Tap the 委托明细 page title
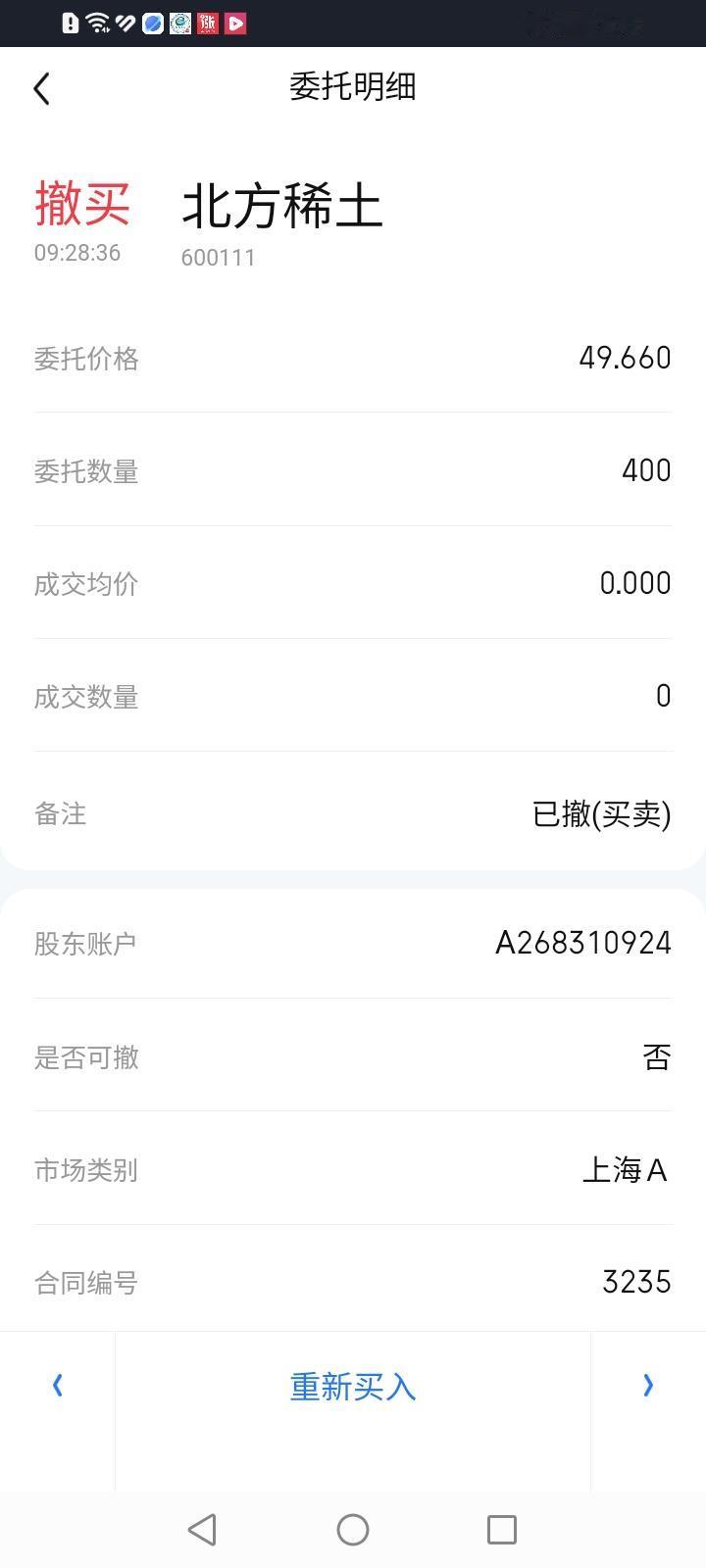Image resolution: width=706 pixels, height=1568 pixels. tap(353, 86)
